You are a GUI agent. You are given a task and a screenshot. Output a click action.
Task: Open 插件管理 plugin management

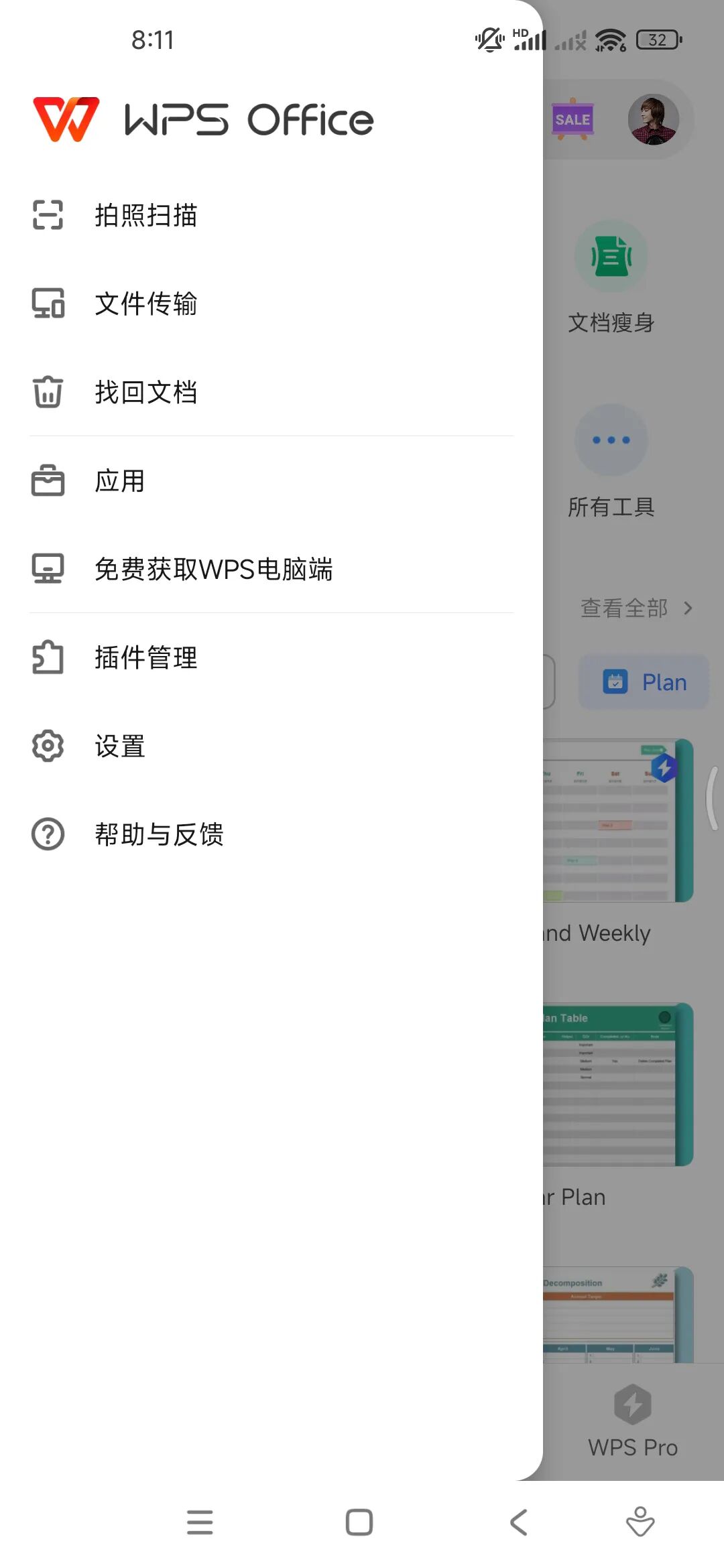tap(271, 657)
